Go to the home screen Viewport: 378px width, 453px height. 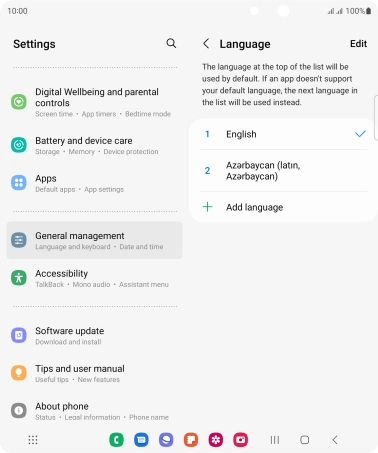tap(304, 440)
